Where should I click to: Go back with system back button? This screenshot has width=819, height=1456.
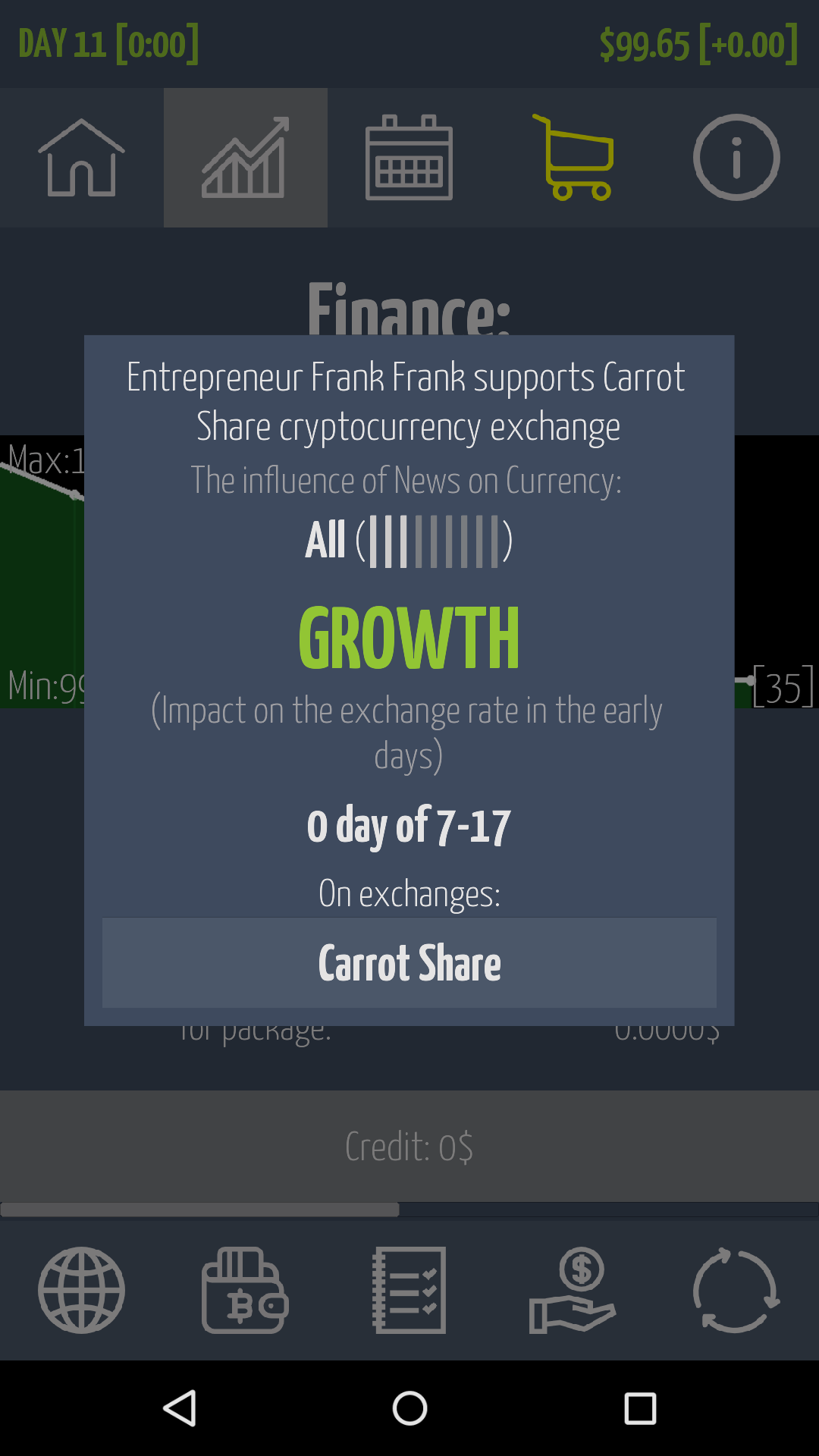coord(180,1409)
